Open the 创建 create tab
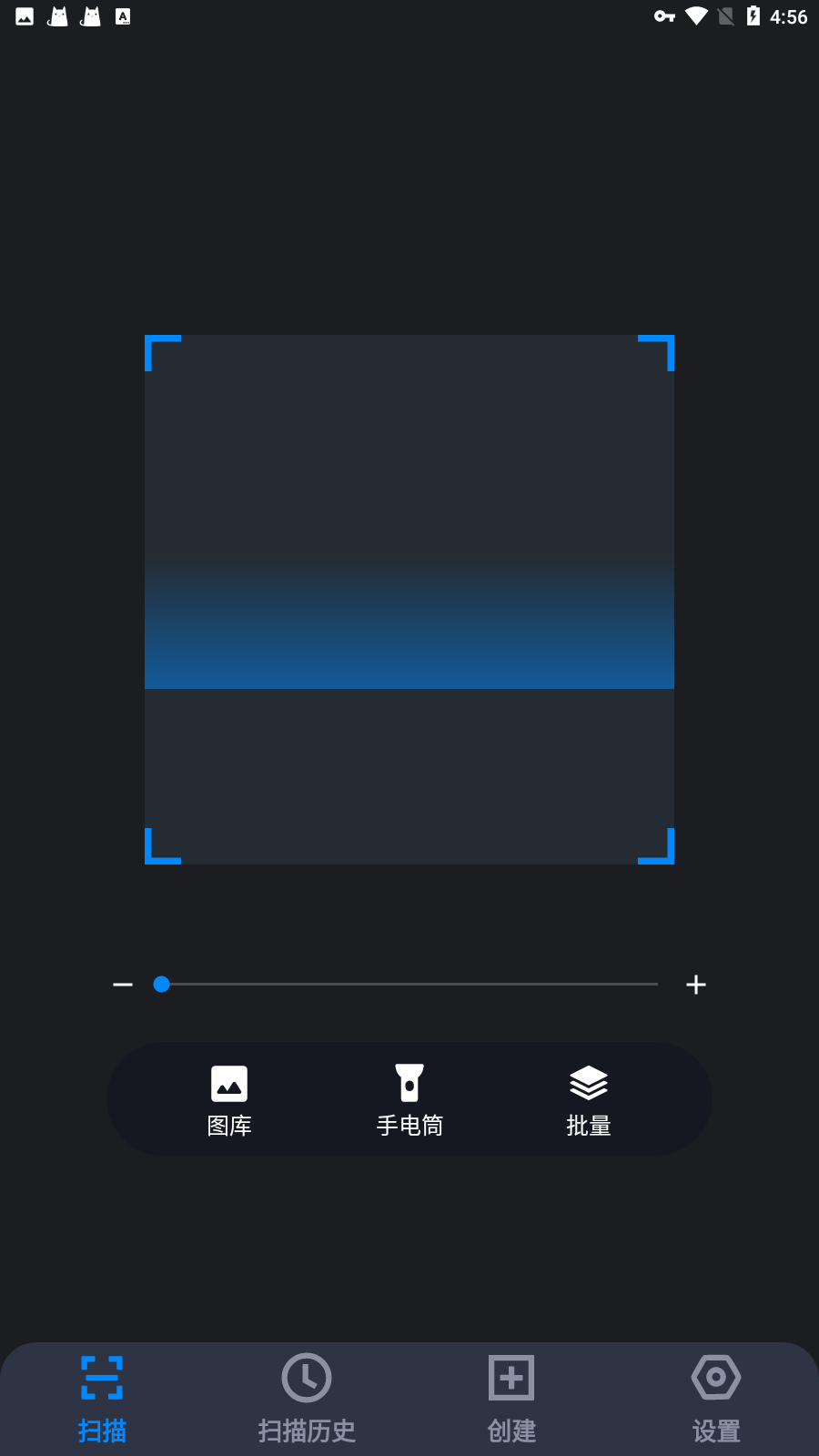Screen dimensions: 819x1456 coord(511,1399)
